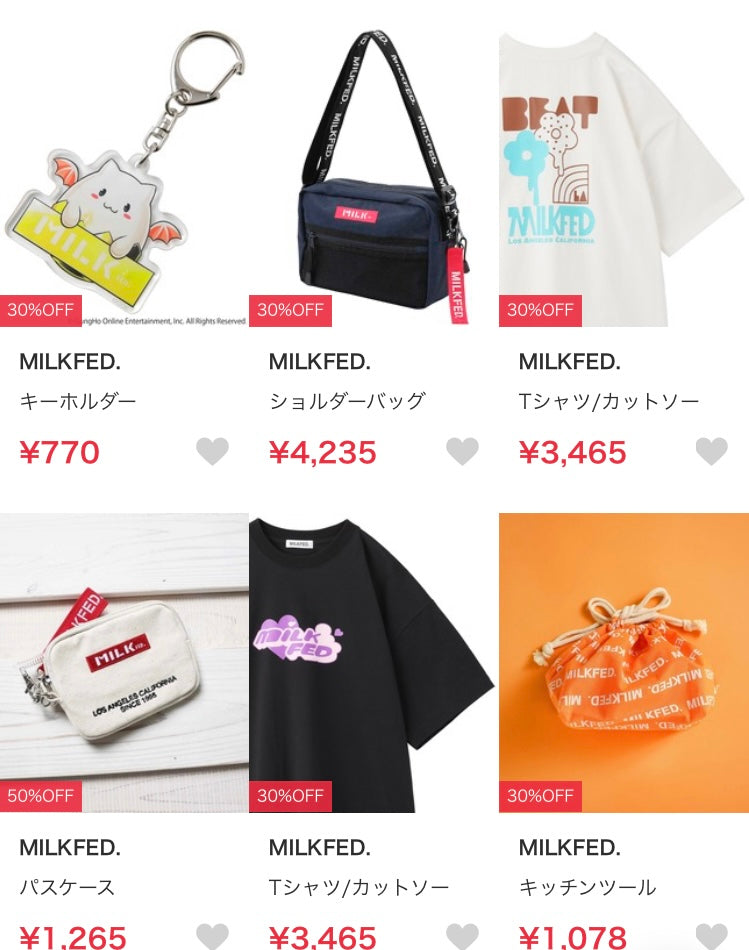Open the black MILKFED T-shirt product
Image resolution: width=749 pixels, height=950 pixels.
373,663
